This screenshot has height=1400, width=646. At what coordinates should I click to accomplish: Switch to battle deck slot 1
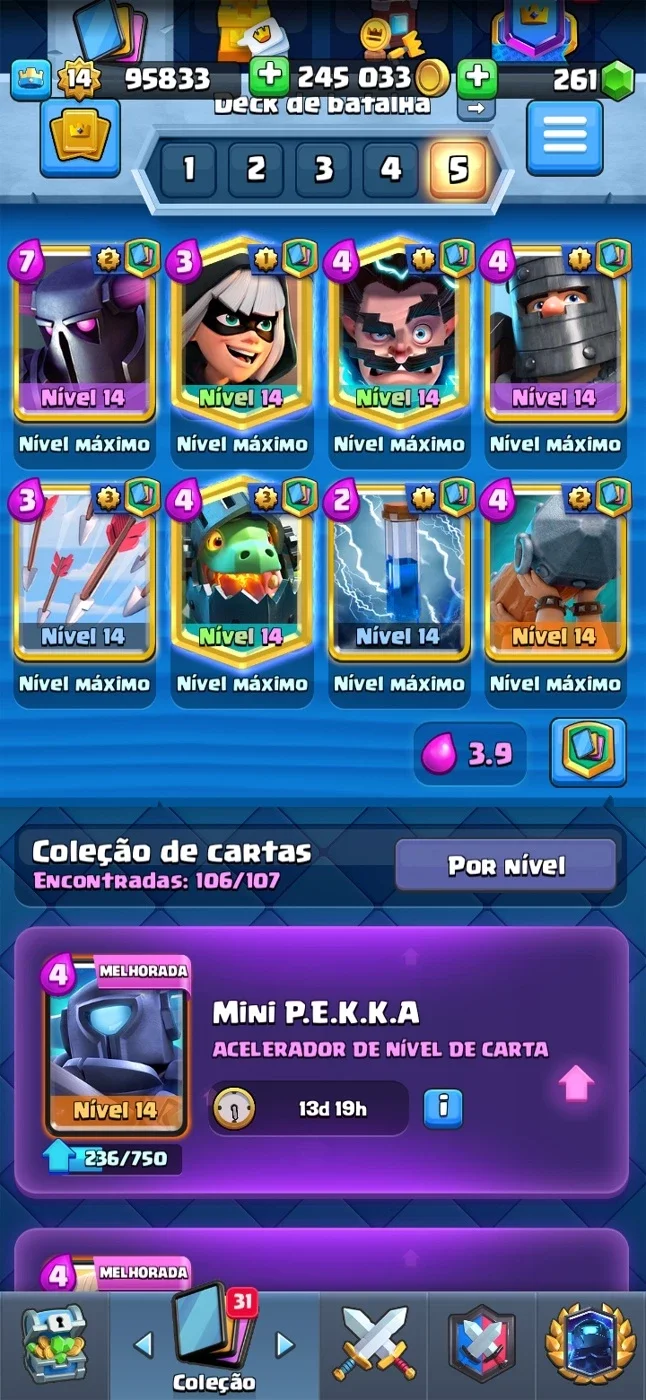(x=188, y=169)
